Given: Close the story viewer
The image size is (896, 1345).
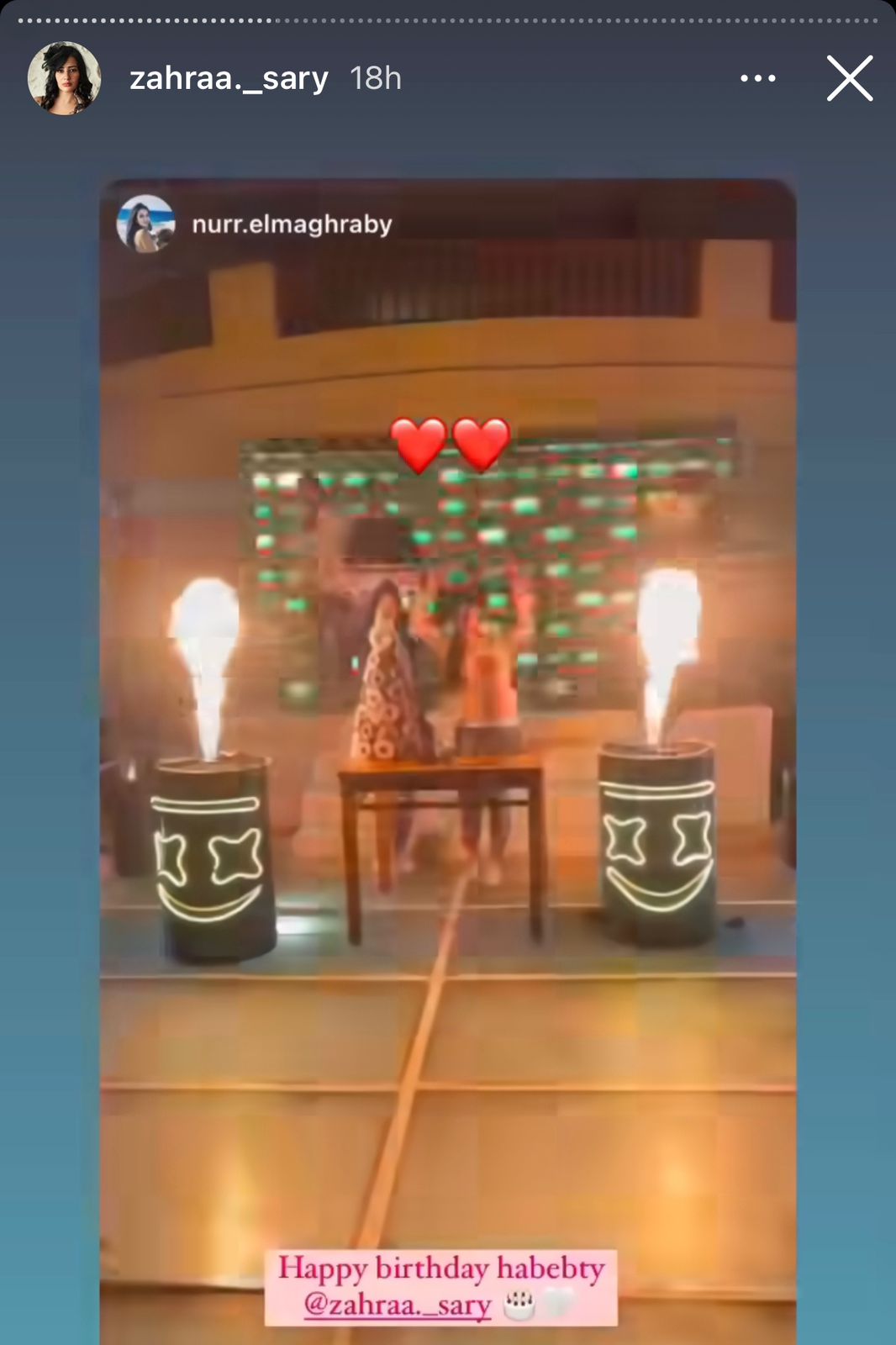Looking at the screenshot, I should [x=850, y=78].
